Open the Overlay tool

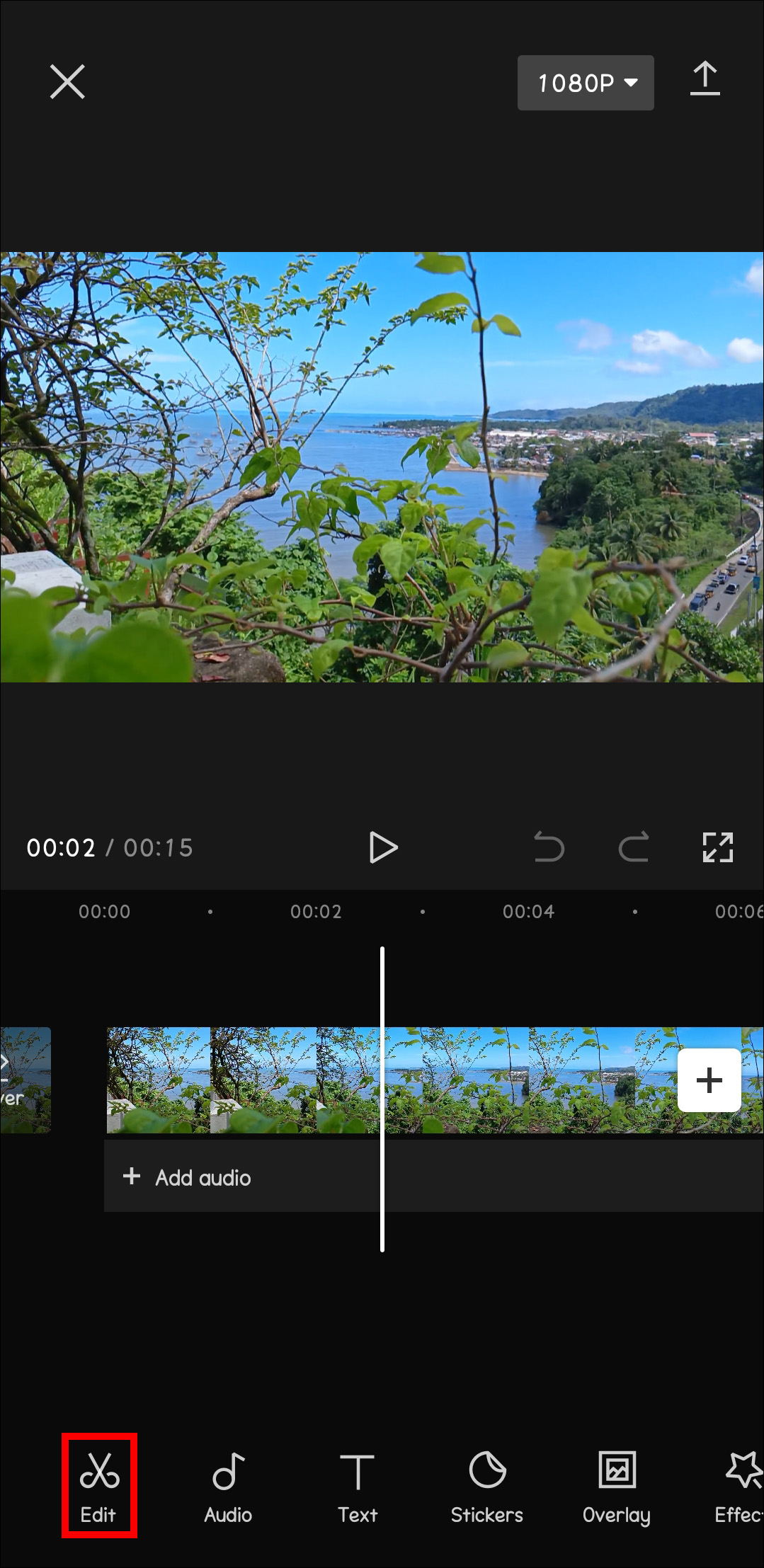[617, 1486]
